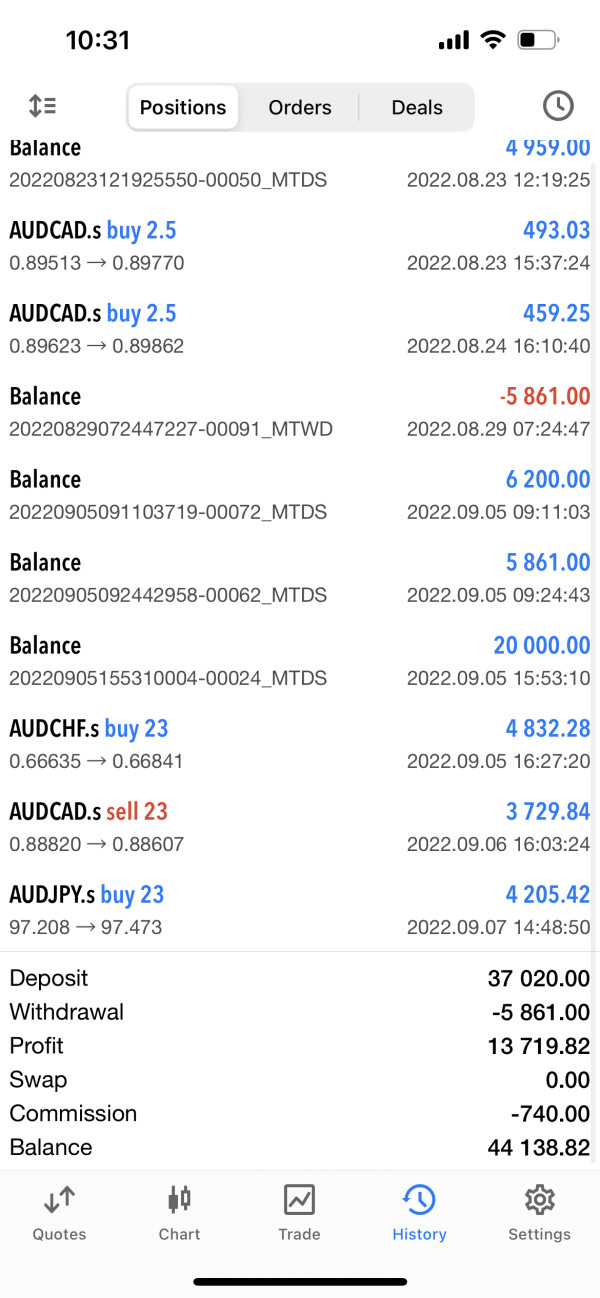Open the Settings tab
Image resolution: width=600 pixels, height=1298 pixels.
[540, 1212]
